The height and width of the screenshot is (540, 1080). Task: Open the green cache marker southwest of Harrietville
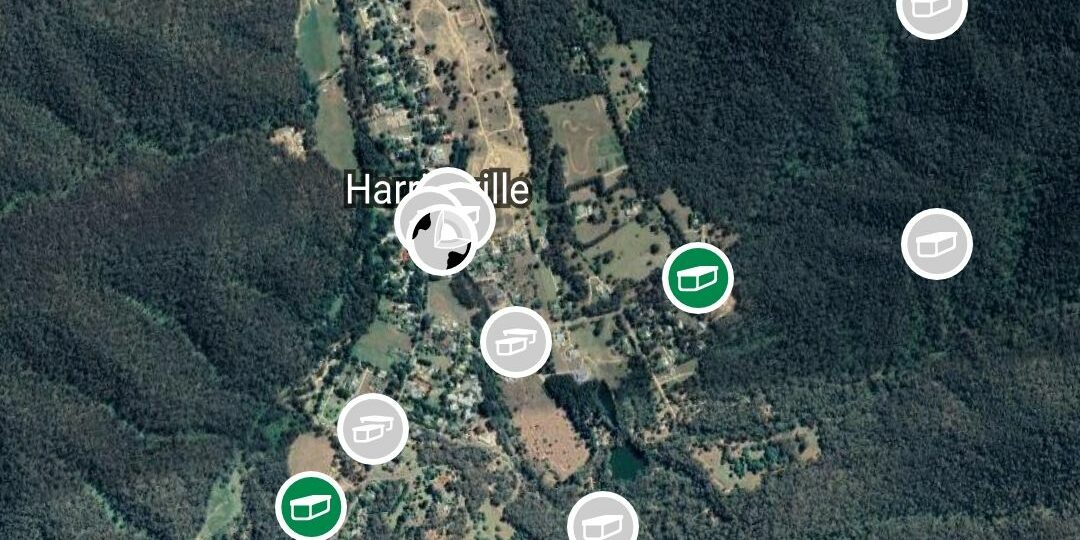click(x=311, y=506)
